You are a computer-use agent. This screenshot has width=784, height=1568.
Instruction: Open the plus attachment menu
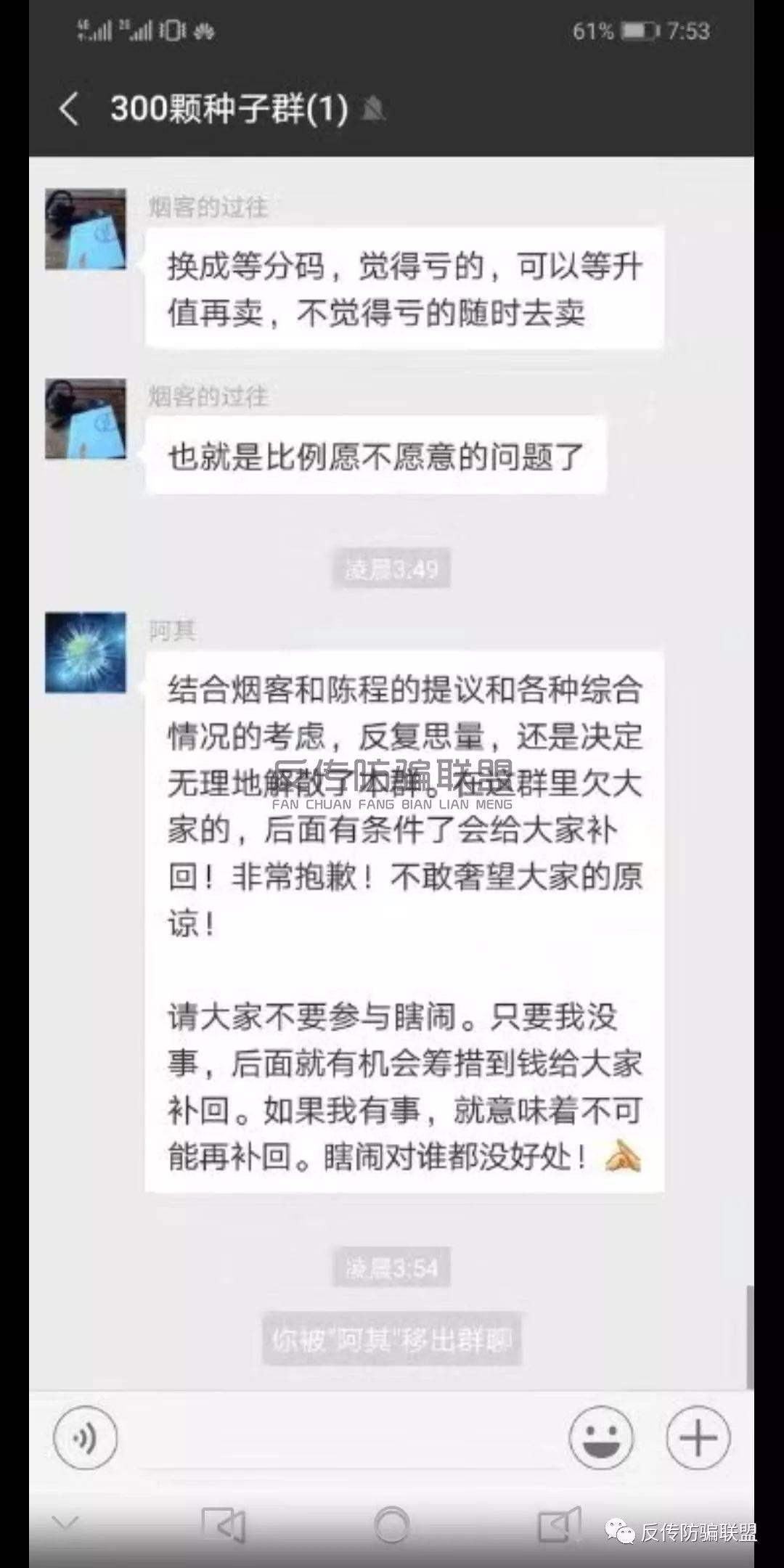(x=698, y=1437)
